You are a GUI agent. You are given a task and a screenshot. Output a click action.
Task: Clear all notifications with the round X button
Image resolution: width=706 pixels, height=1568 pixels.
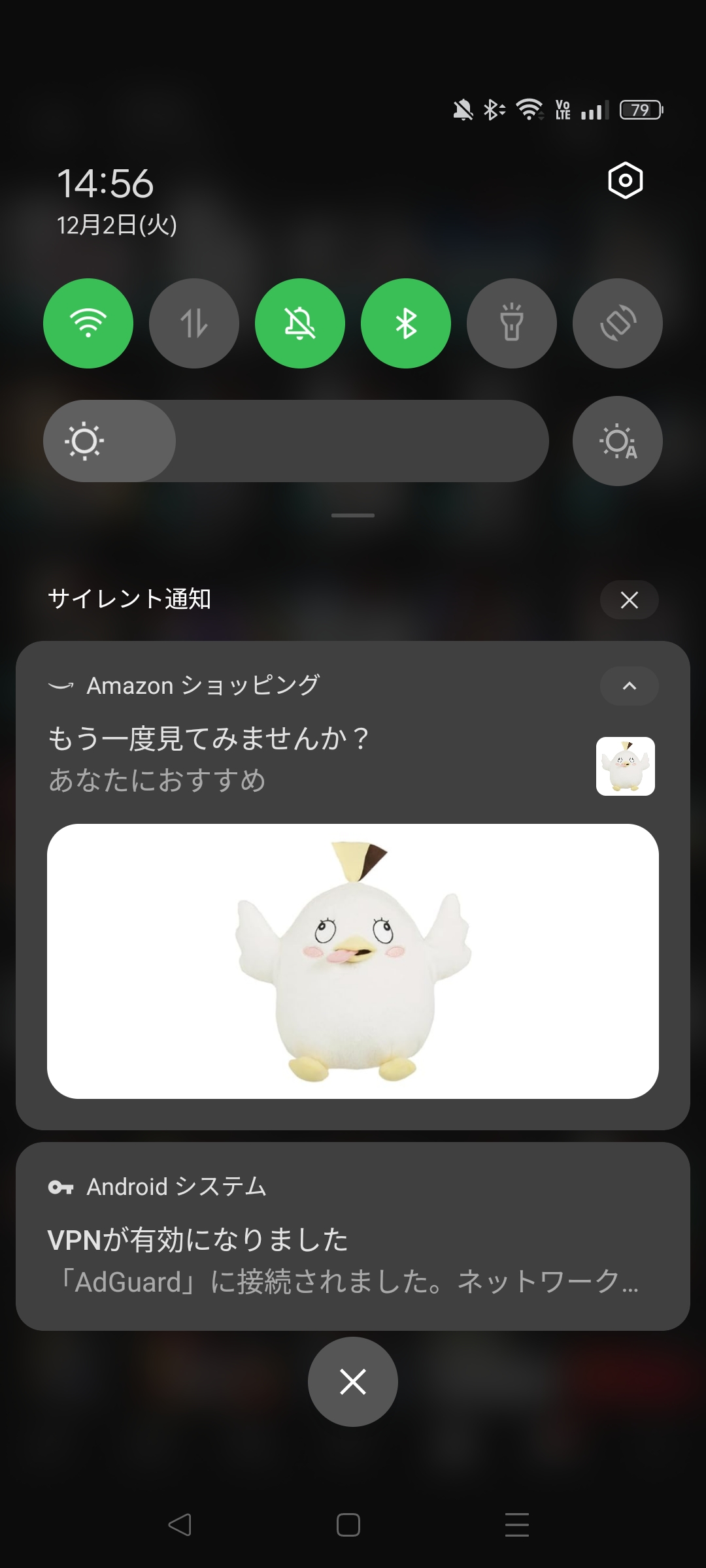353,1382
